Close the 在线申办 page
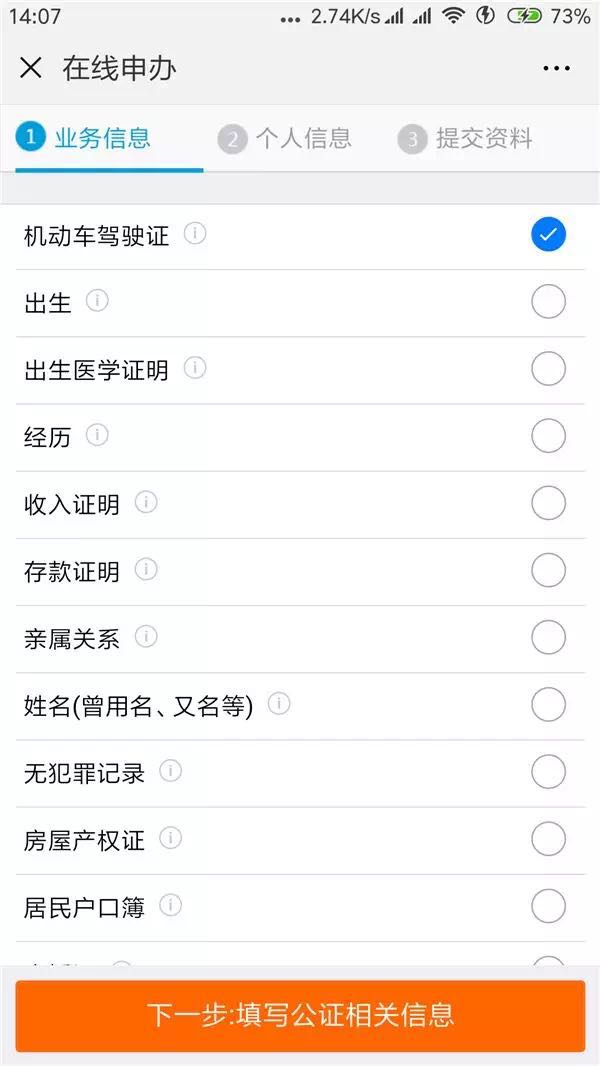The height and width of the screenshot is (1066, 600). tap(31, 68)
